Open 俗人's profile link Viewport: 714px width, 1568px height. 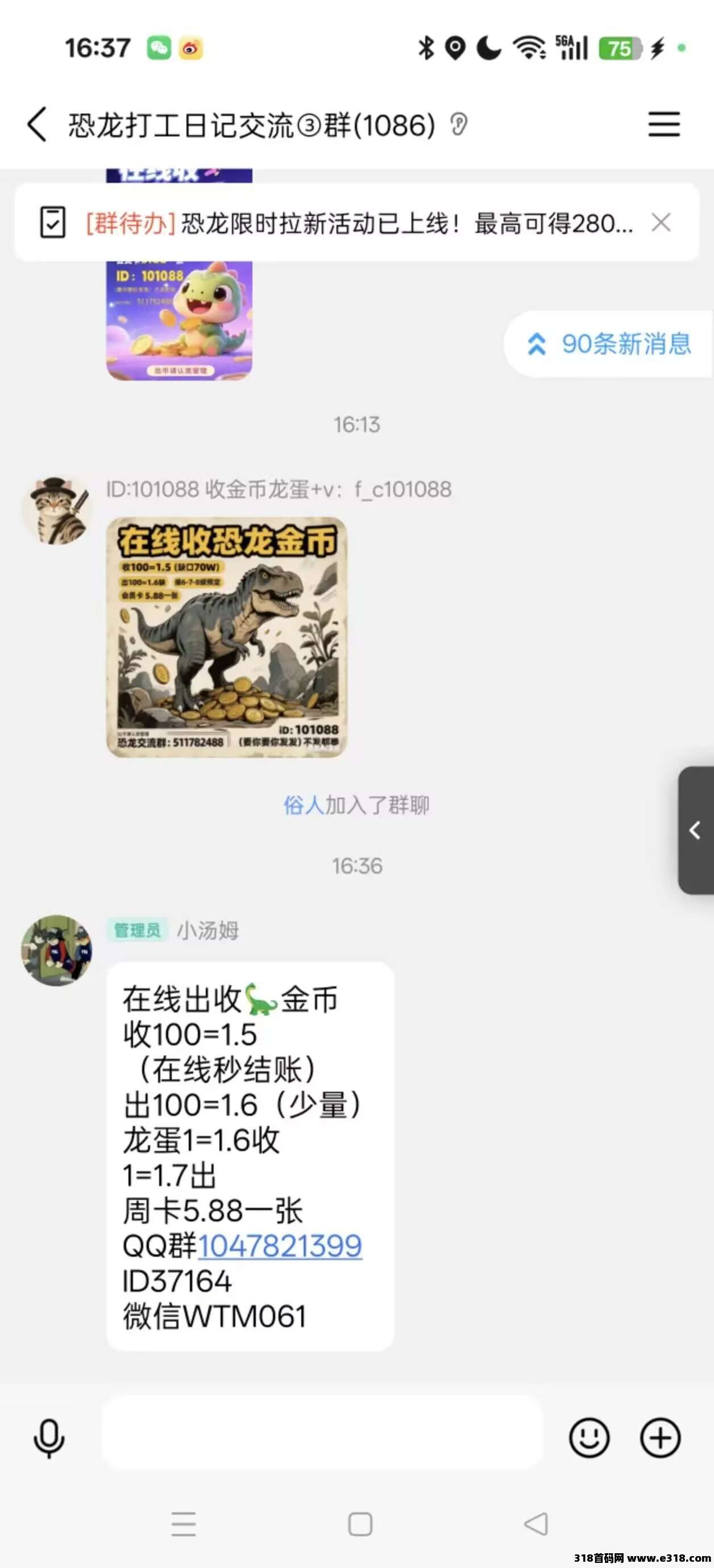tap(303, 806)
